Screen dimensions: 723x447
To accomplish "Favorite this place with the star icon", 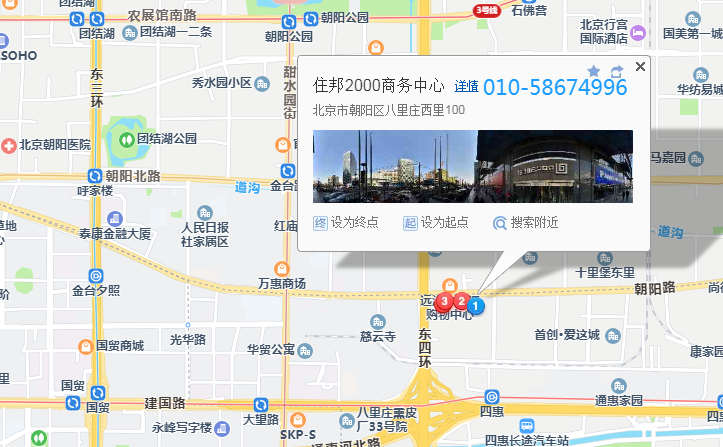I will (594, 71).
